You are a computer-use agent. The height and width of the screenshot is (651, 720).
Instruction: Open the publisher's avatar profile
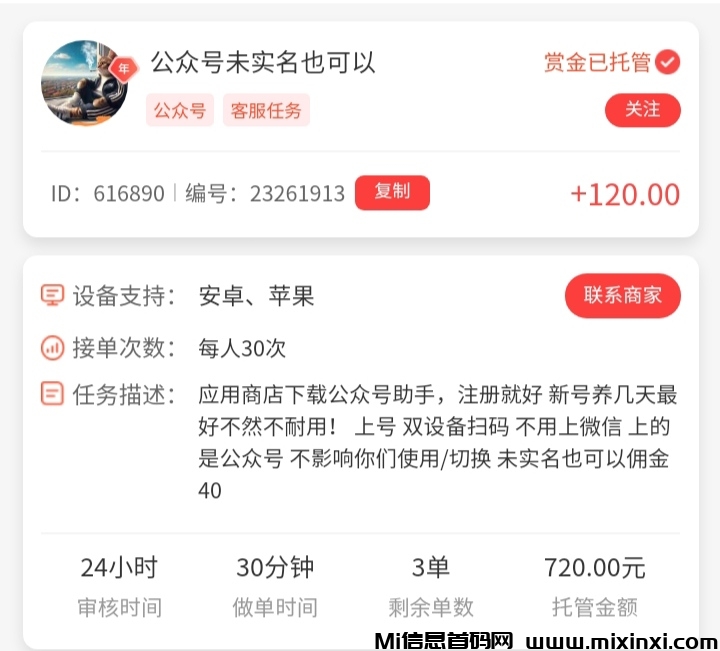tap(85, 83)
